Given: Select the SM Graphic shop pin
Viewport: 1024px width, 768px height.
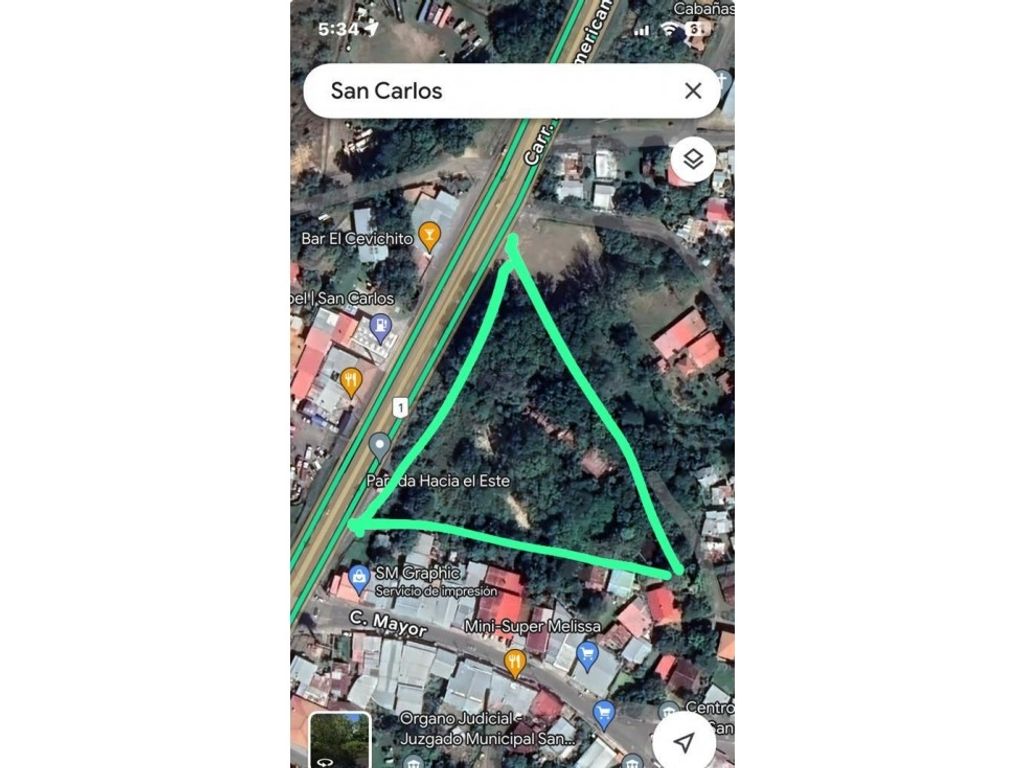Looking at the screenshot, I should pyautogui.click(x=359, y=576).
